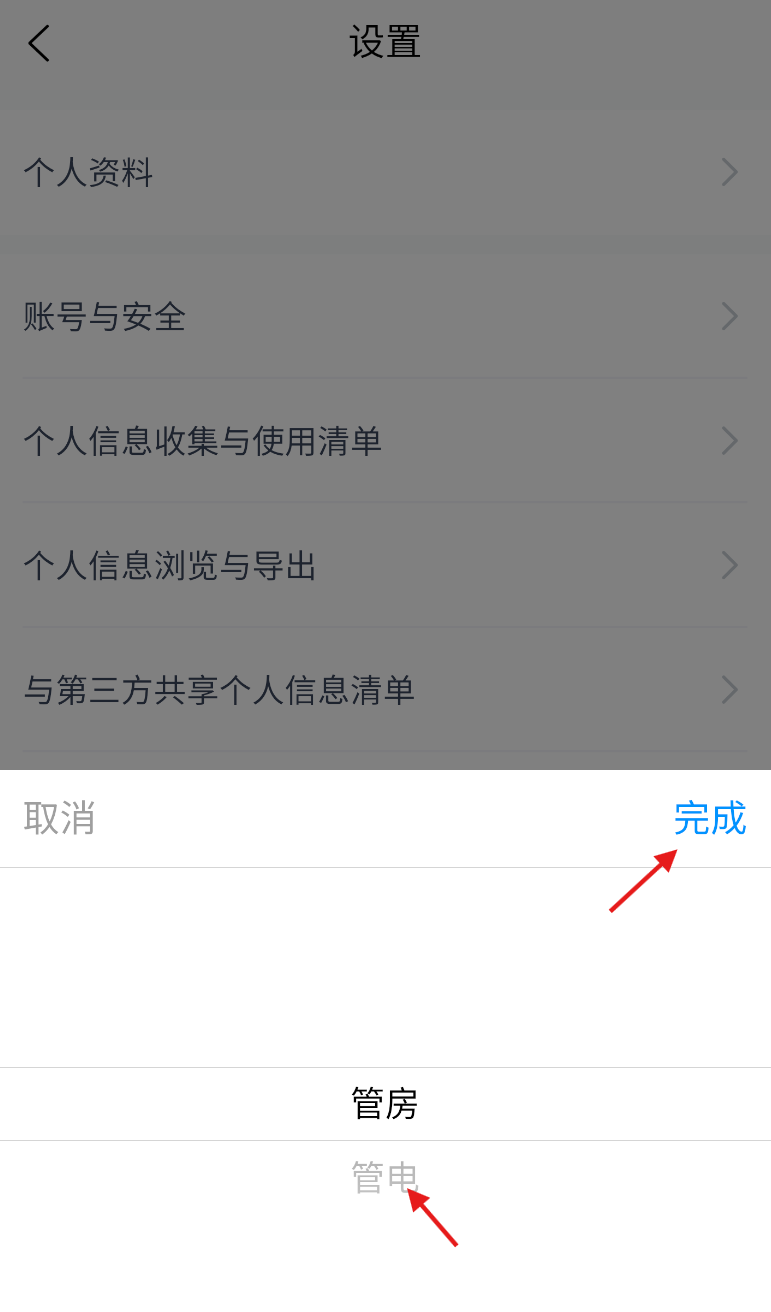The image size is (771, 1312).
Task: Choose the 管房 picker option
Action: (x=385, y=1104)
